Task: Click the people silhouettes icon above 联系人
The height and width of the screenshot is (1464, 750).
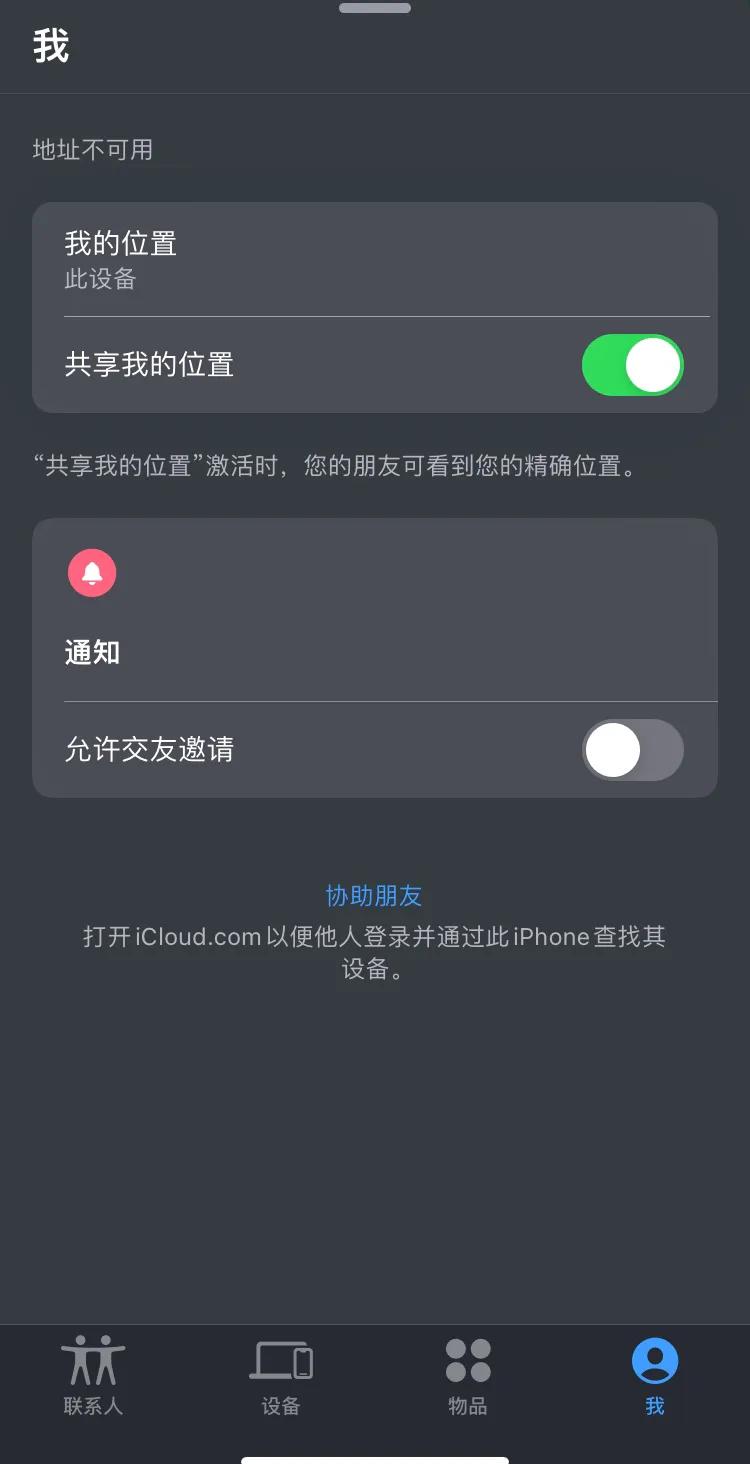Action: pos(94,1360)
